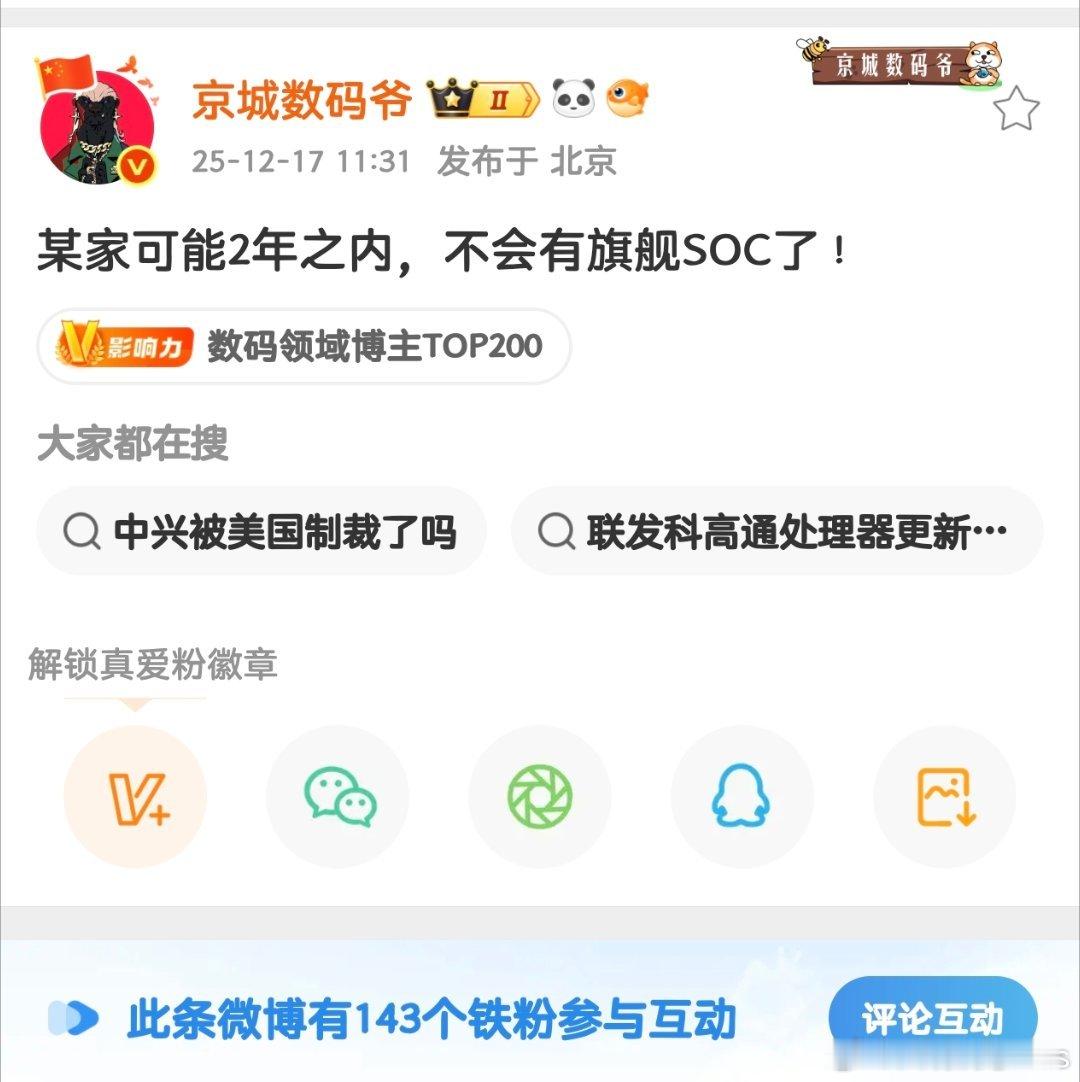
Task: Share to WeChat Moments aperture icon
Action: click(540, 795)
